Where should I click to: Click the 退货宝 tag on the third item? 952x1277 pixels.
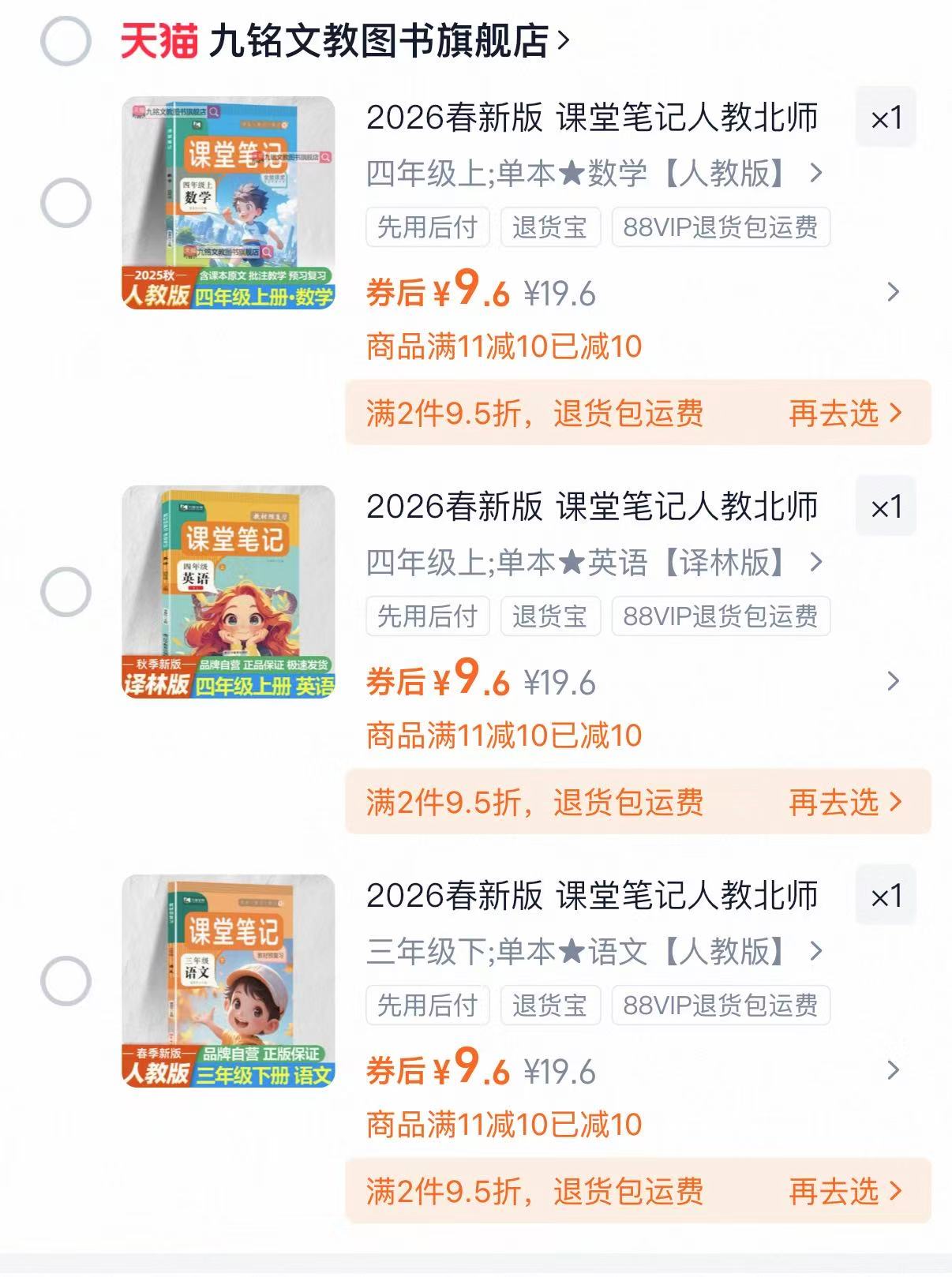pos(549,1004)
